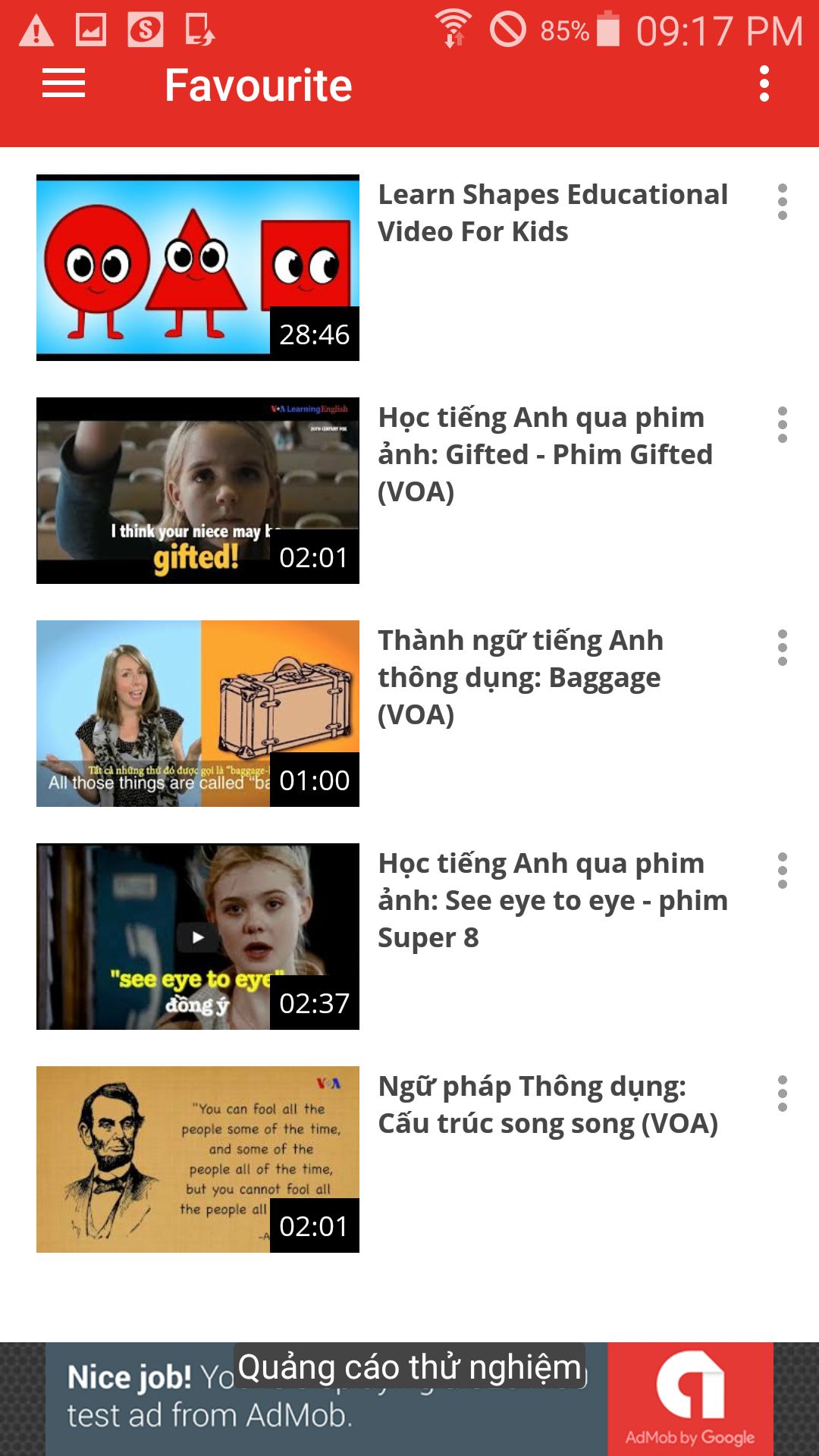Show options for Cấu trúc song song video

click(x=782, y=1094)
